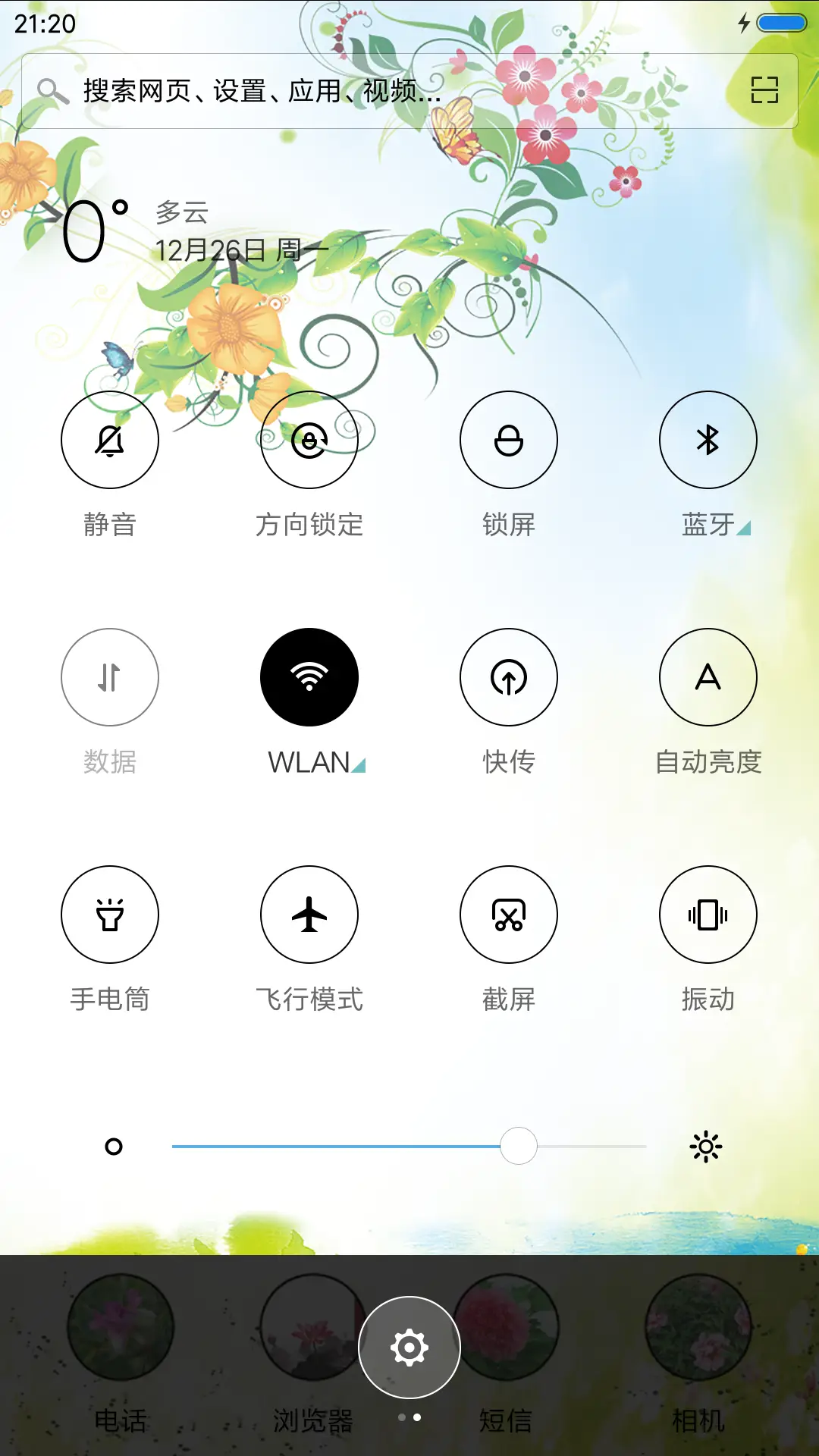The width and height of the screenshot is (819, 1456).
Task: Turn off WLAN
Action: (x=309, y=677)
